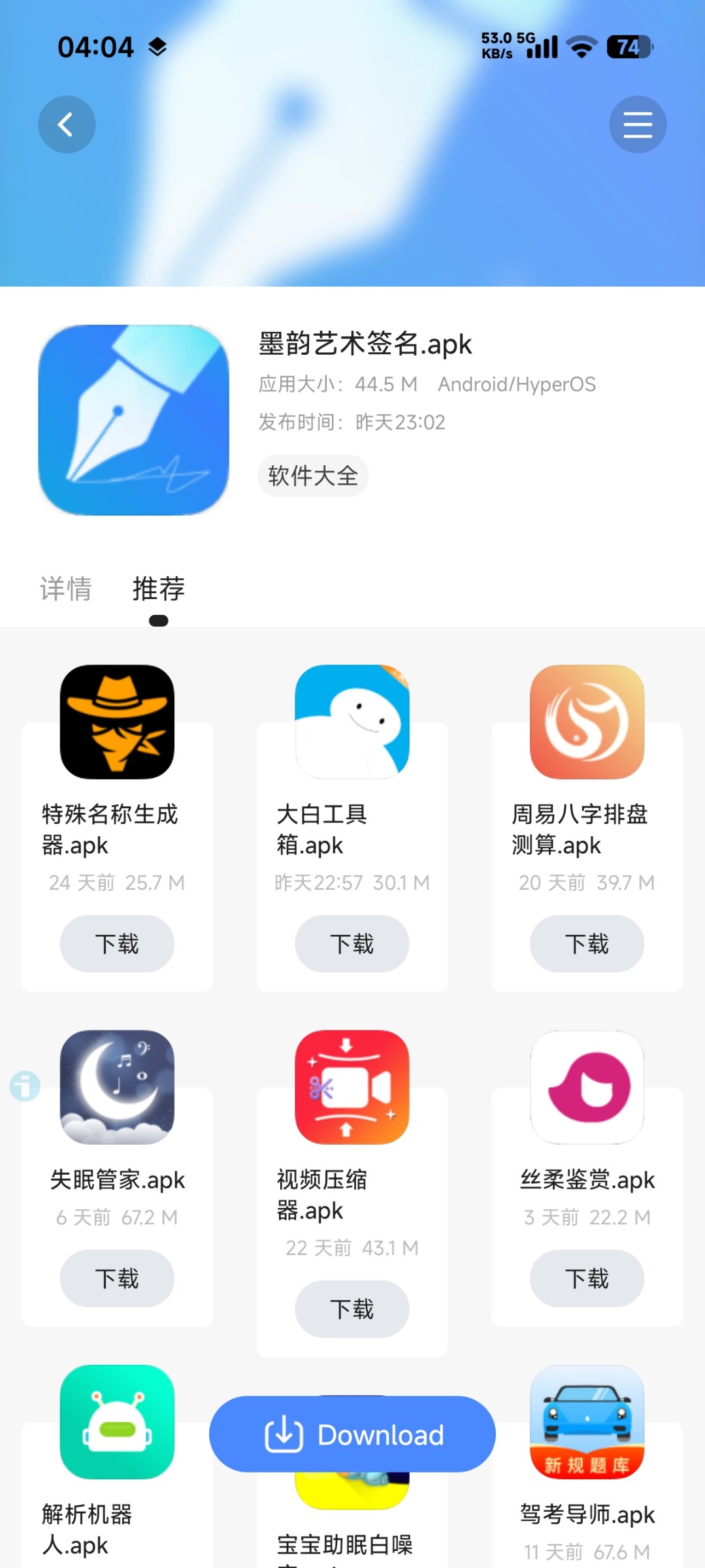Download 大白工具箱.apk
Image resolution: width=705 pixels, height=1568 pixels.
[x=352, y=943]
